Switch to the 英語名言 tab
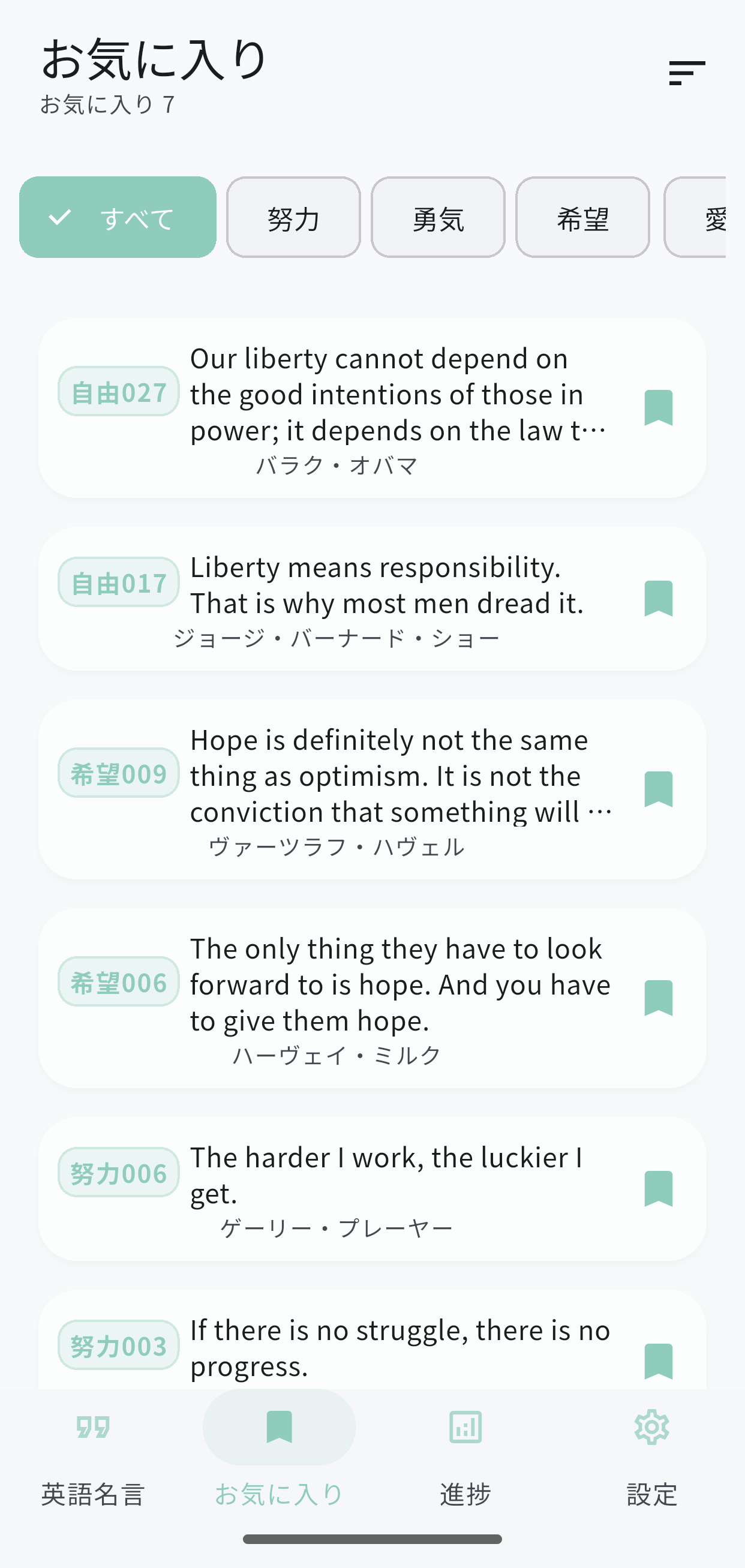Viewport: 745px width, 1568px height. (93, 1452)
